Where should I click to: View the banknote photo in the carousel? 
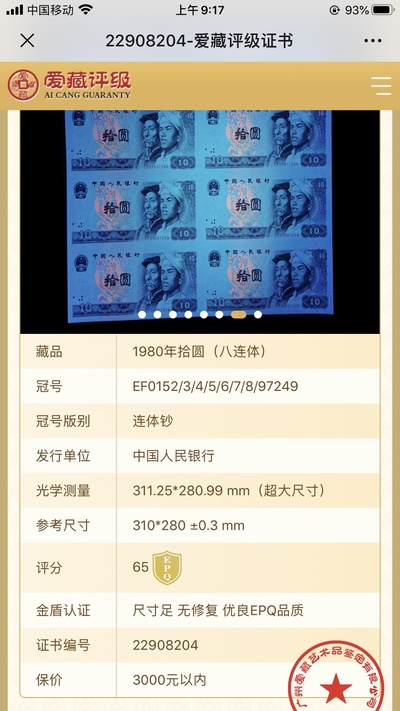pyautogui.click(x=200, y=221)
